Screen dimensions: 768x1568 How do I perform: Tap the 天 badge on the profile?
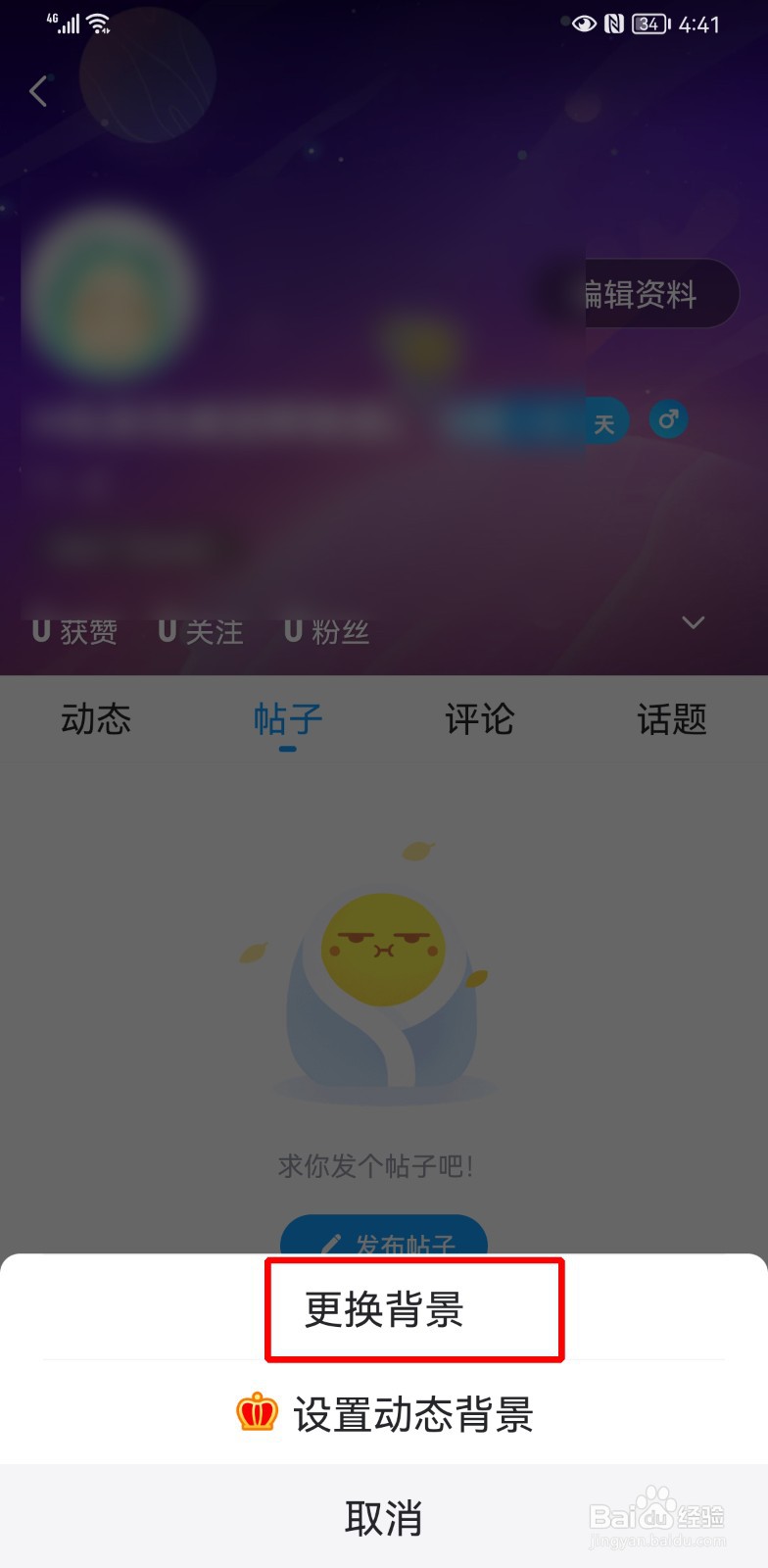[604, 421]
